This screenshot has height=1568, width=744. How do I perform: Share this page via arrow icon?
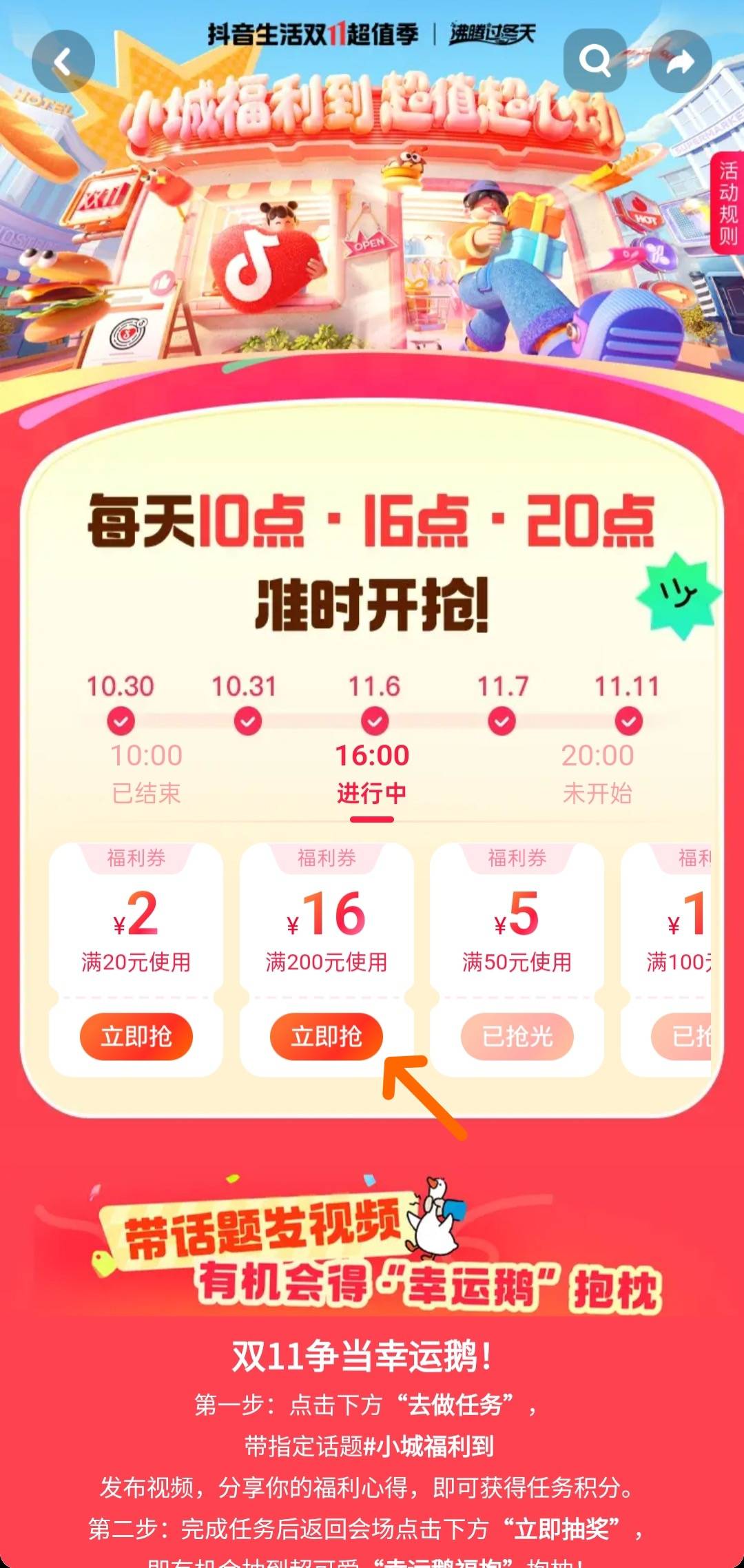click(x=680, y=62)
